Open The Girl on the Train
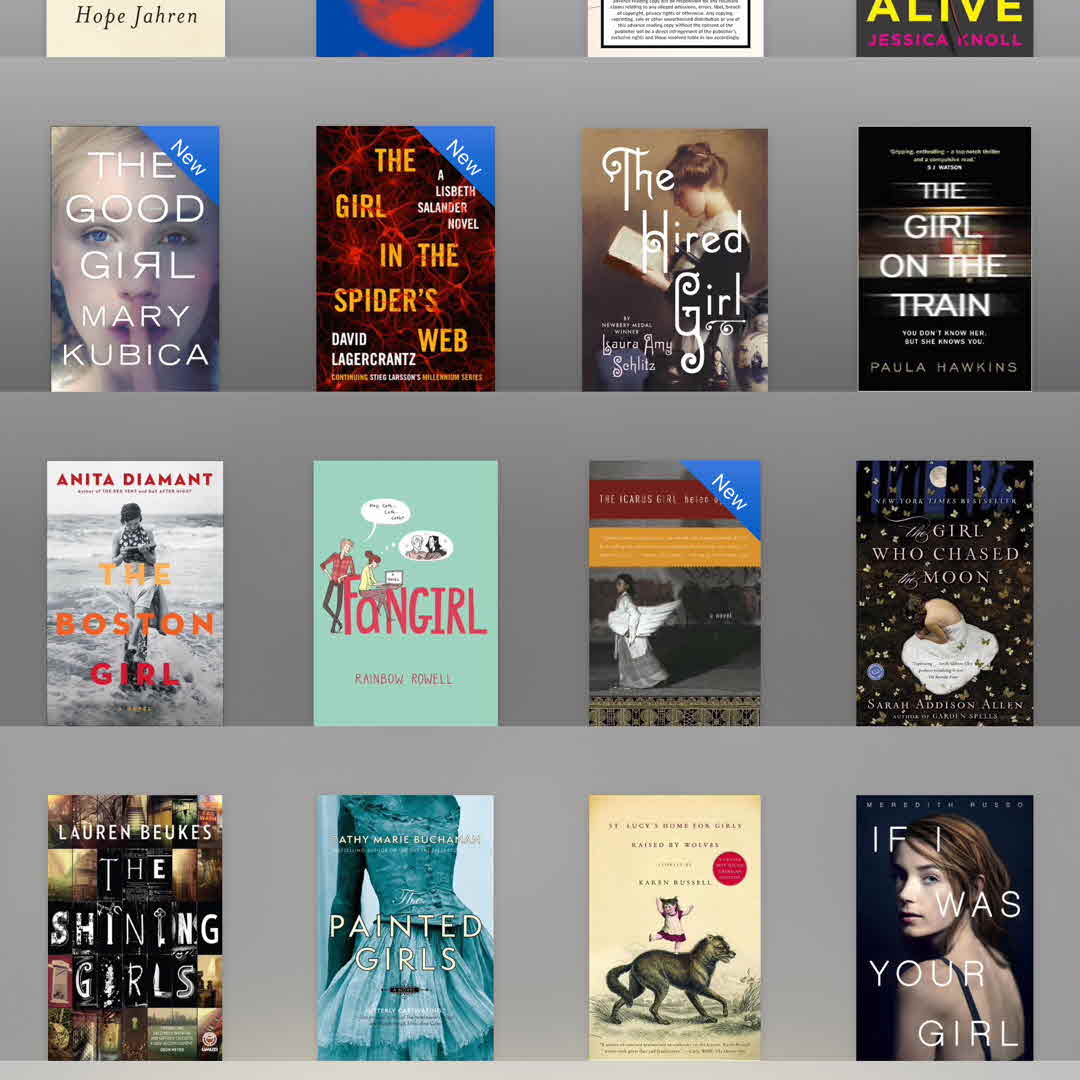Screen dimensions: 1080x1080 pos(944,258)
